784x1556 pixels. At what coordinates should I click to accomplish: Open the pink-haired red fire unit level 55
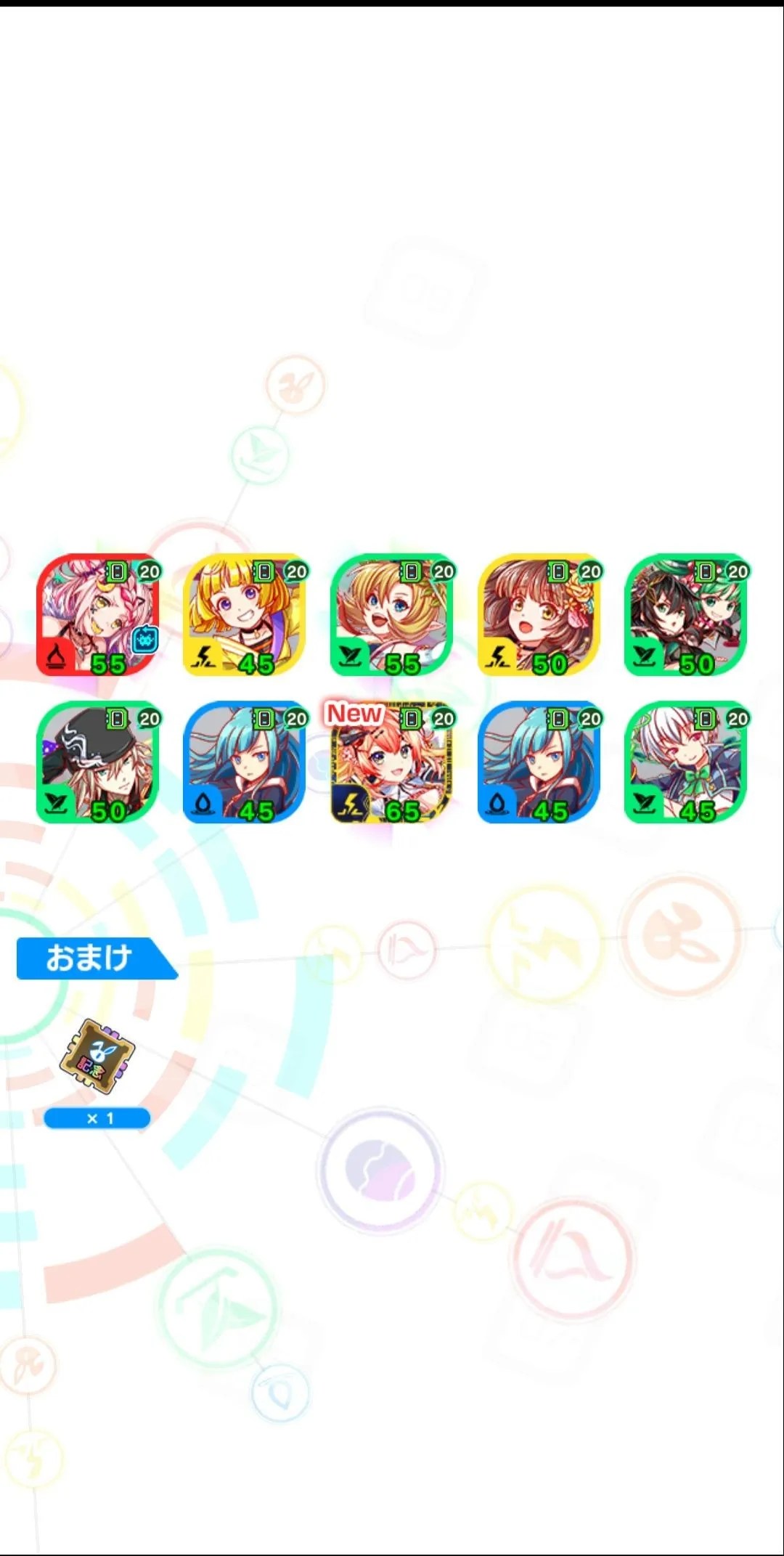97,615
